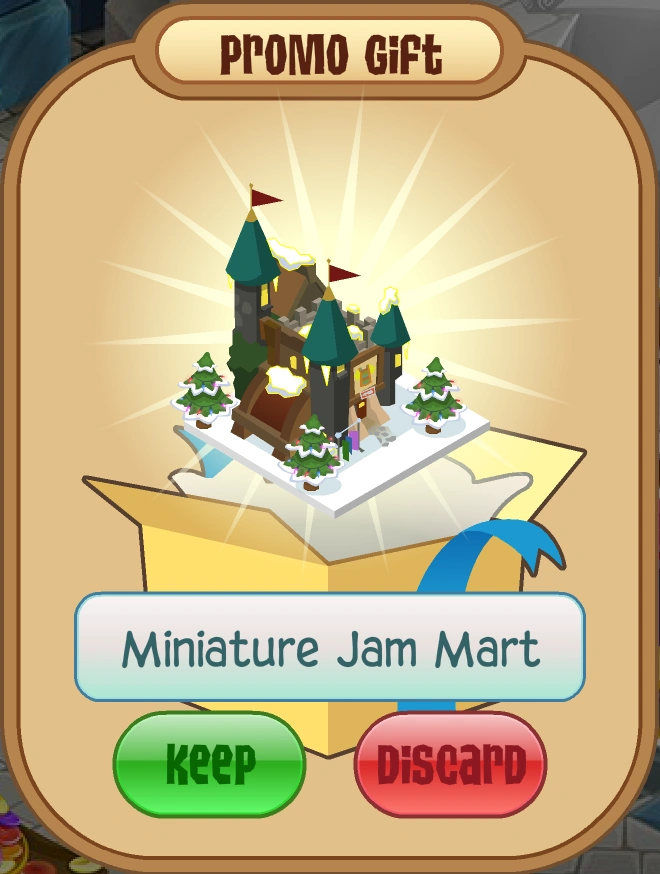Keep the Miniature Jam Mart gift
Viewport: 660px width, 874px height.
tap(209, 765)
